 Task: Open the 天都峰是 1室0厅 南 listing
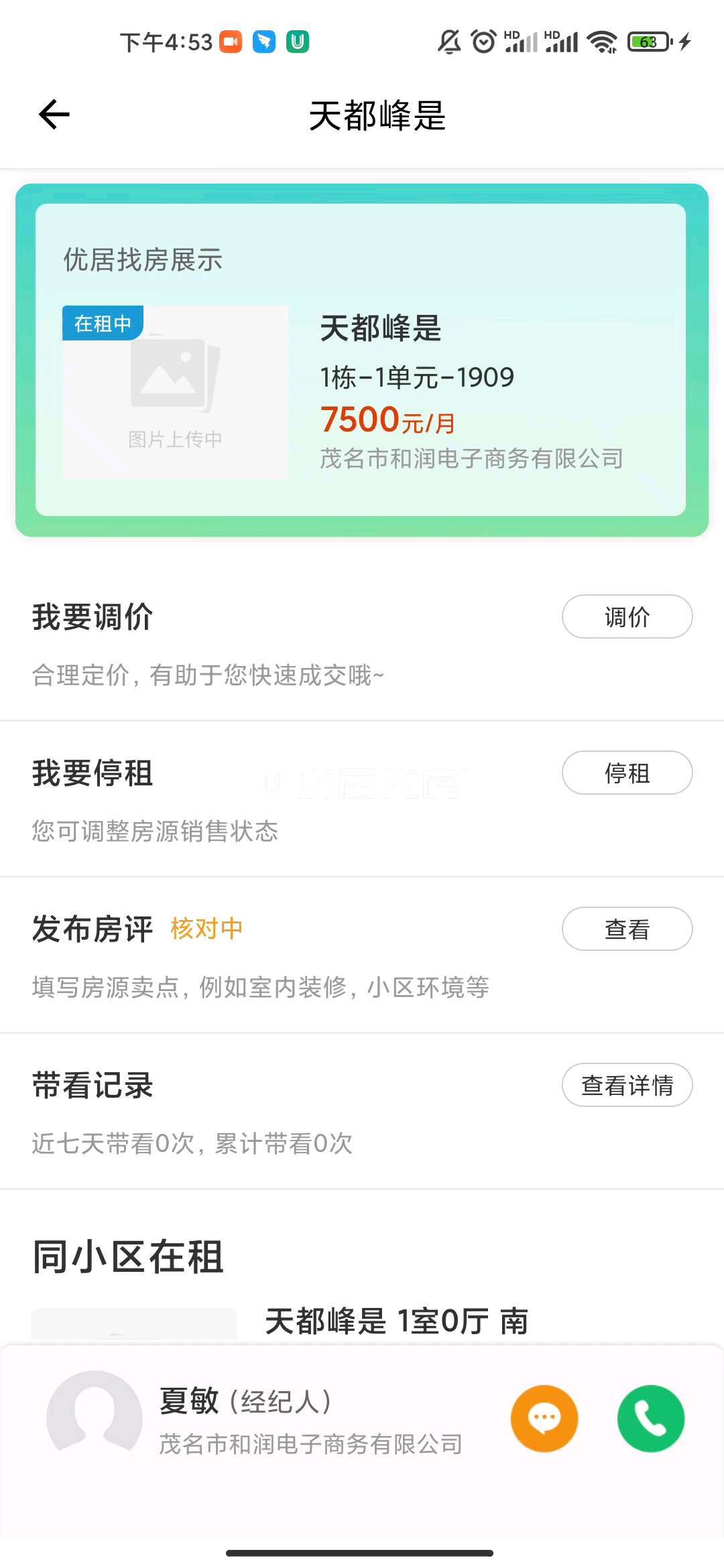click(x=397, y=1321)
